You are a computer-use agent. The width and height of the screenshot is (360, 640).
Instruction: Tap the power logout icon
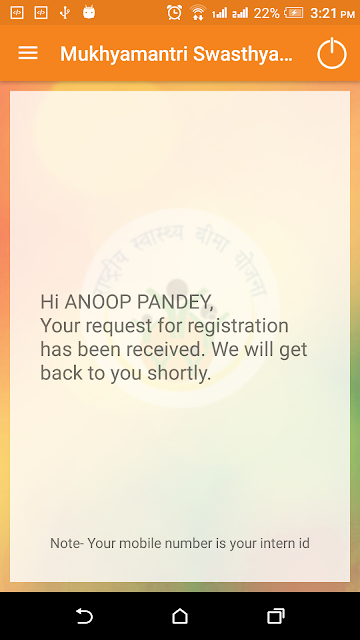(x=332, y=53)
